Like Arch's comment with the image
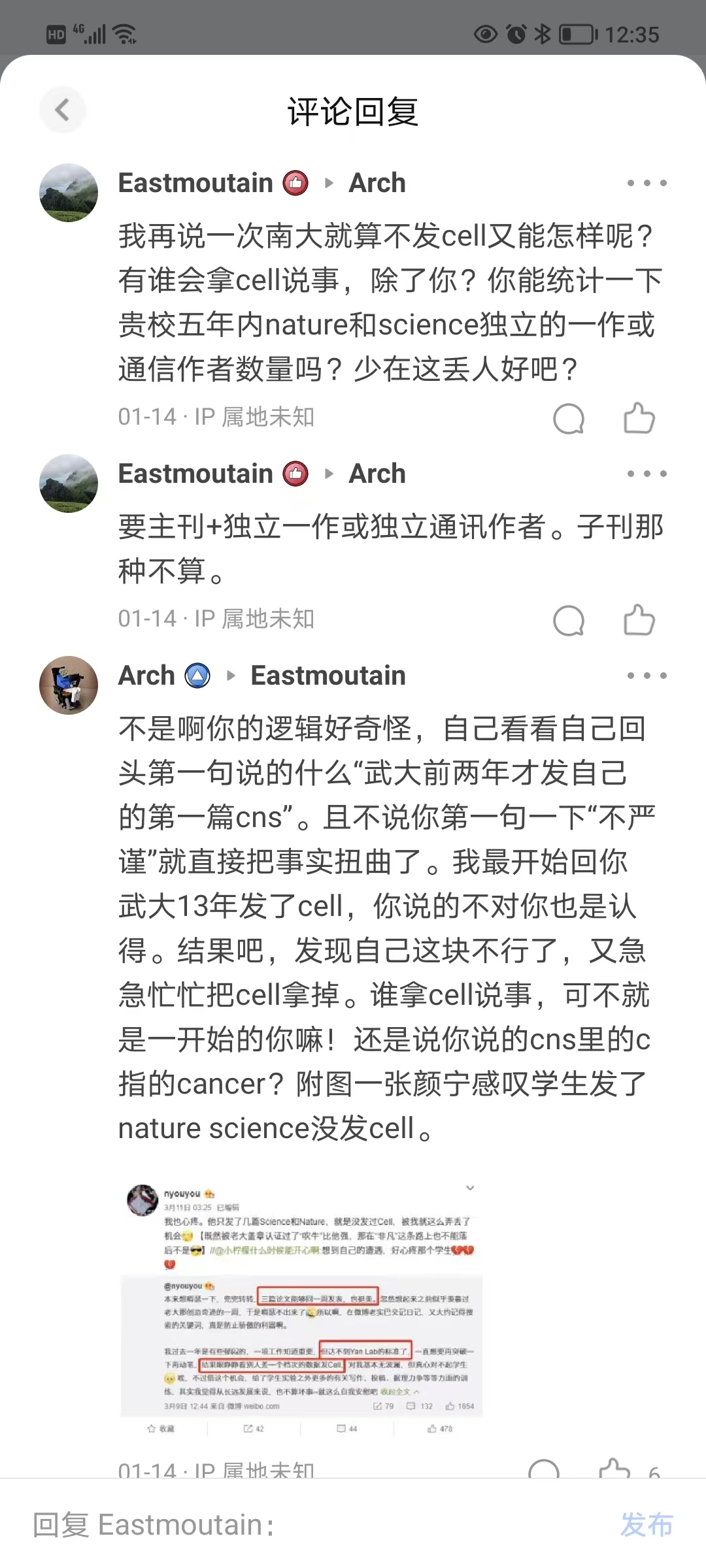Image resolution: width=706 pixels, height=1568 pixels. coord(614,1469)
